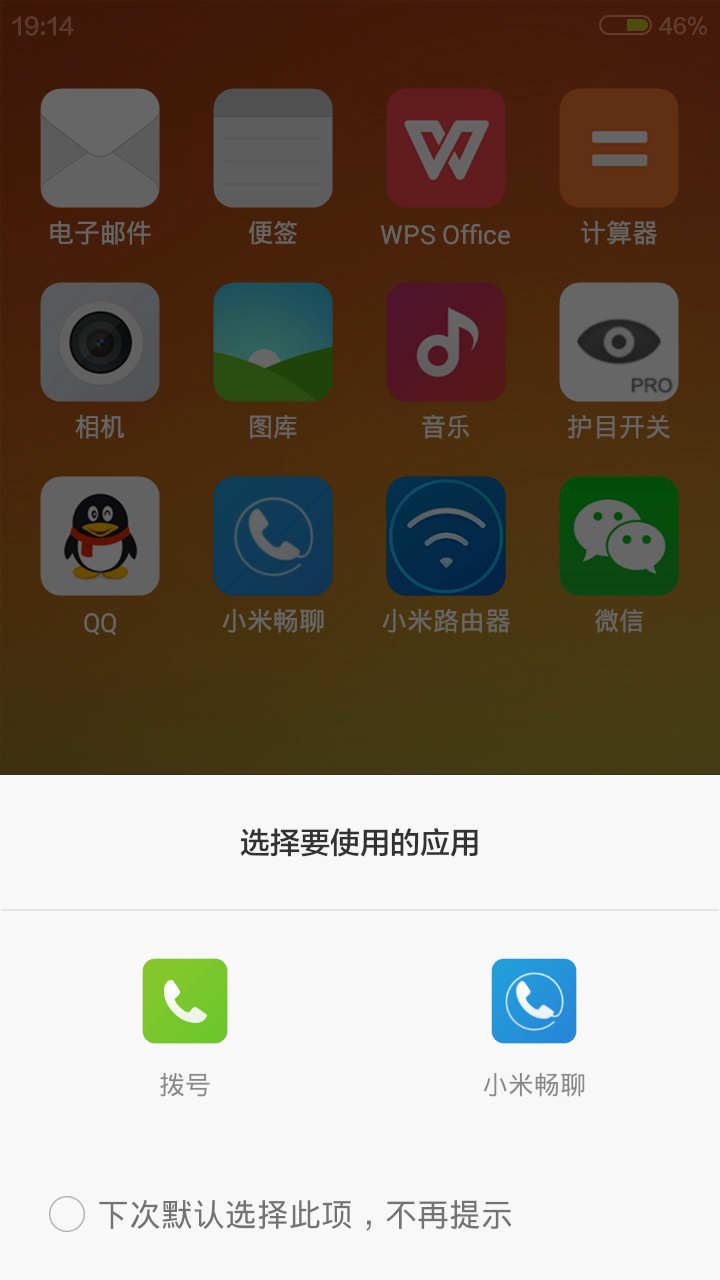
Task: Launch the 图库 gallery app
Action: [x=273, y=341]
